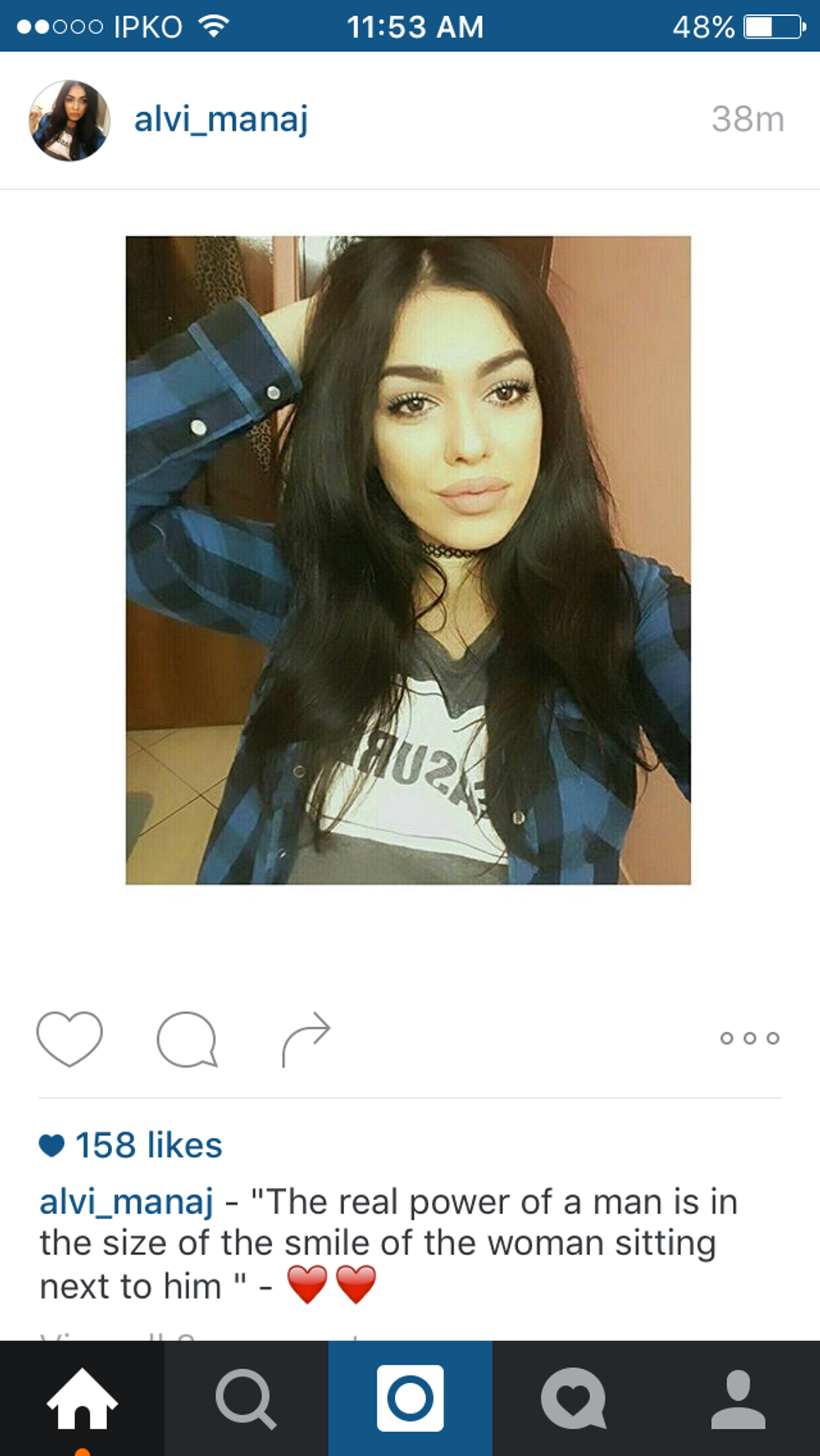Tap alvi_manaj's round profile picture
Image resolution: width=820 pixels, height=1456 pixels.
click(x=69, y=120)
